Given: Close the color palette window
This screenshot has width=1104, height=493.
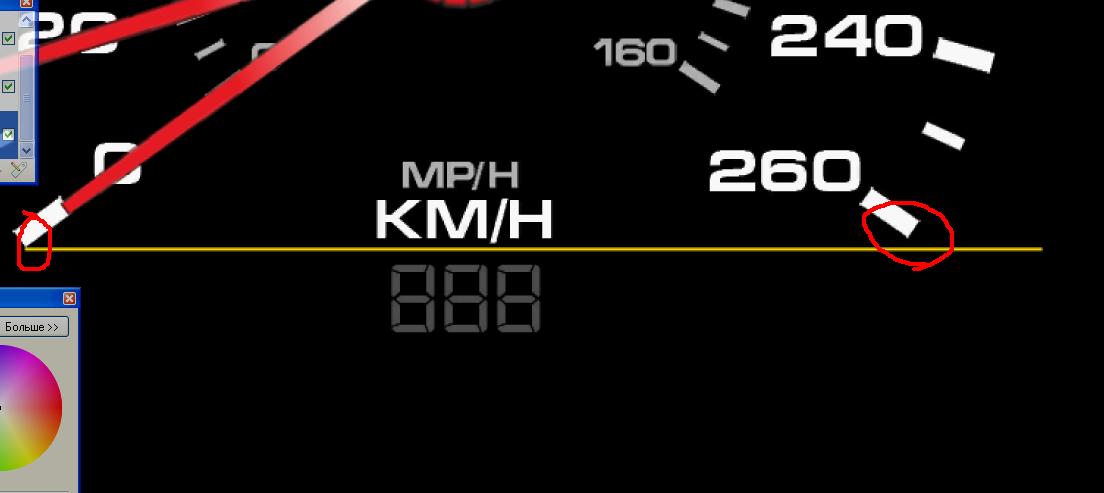Looking at the screenshot, I should click(x=69, y=299).
